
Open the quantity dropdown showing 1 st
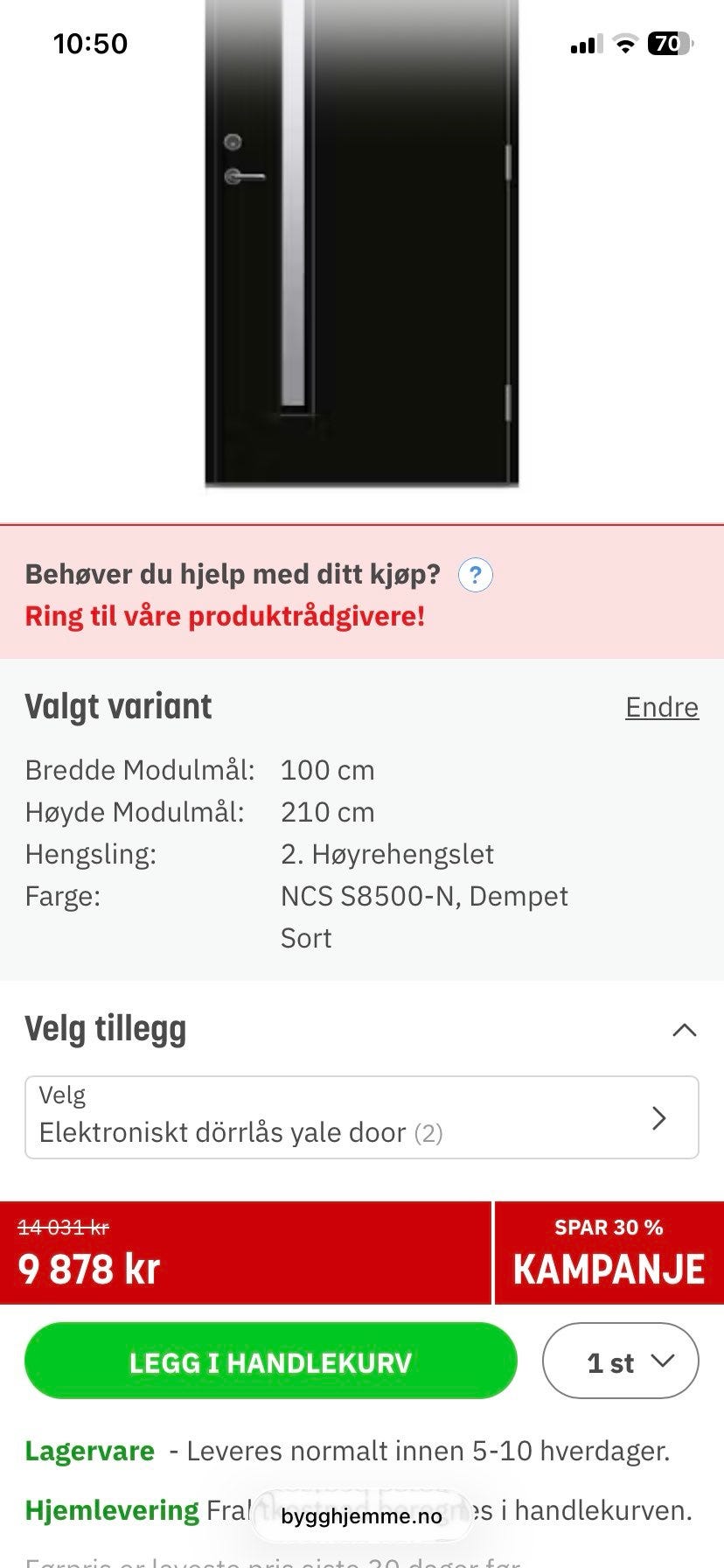point(620,1361)
